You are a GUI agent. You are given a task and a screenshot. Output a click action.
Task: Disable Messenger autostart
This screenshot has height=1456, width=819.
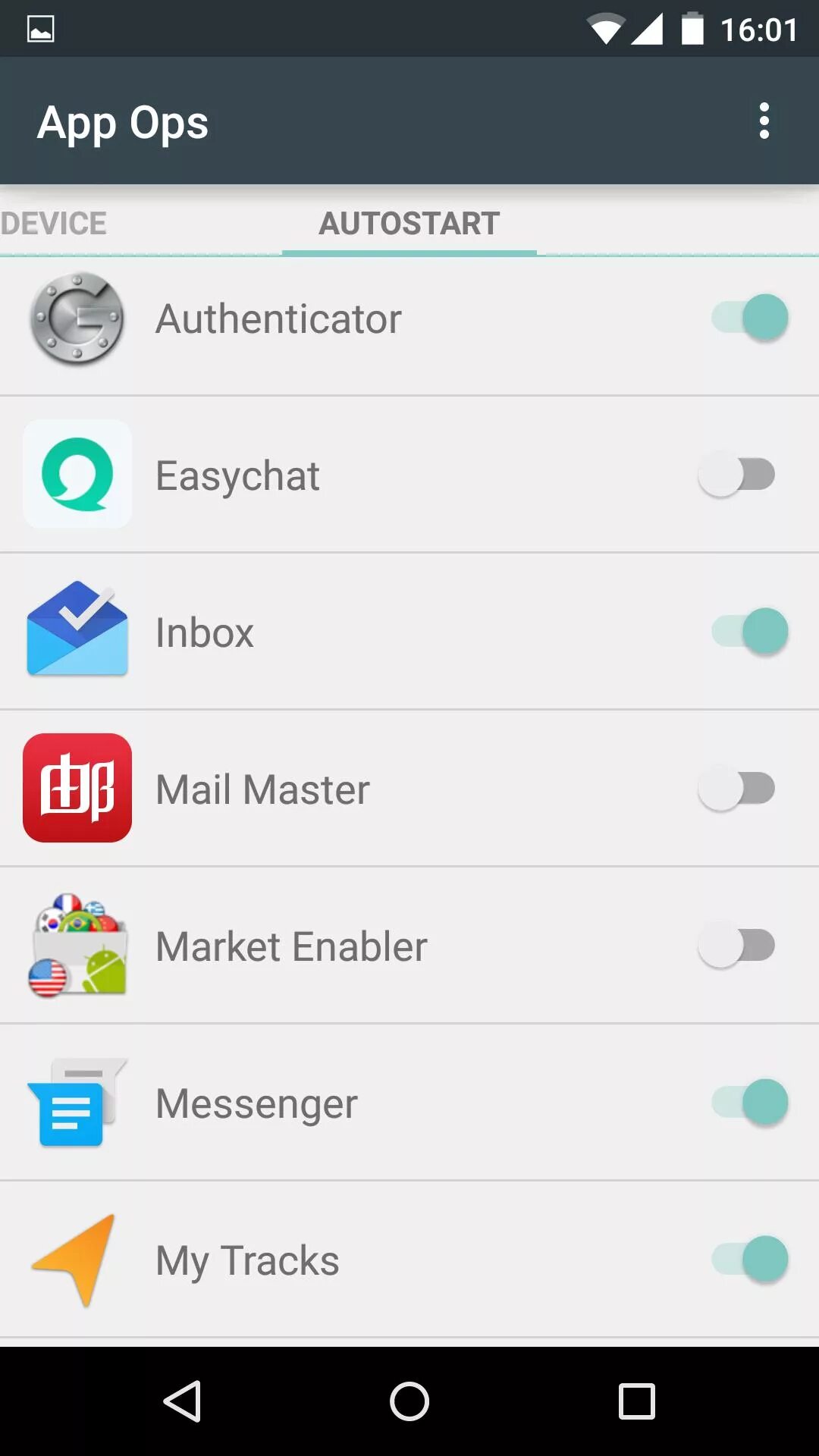click(x=749, y=1102)
